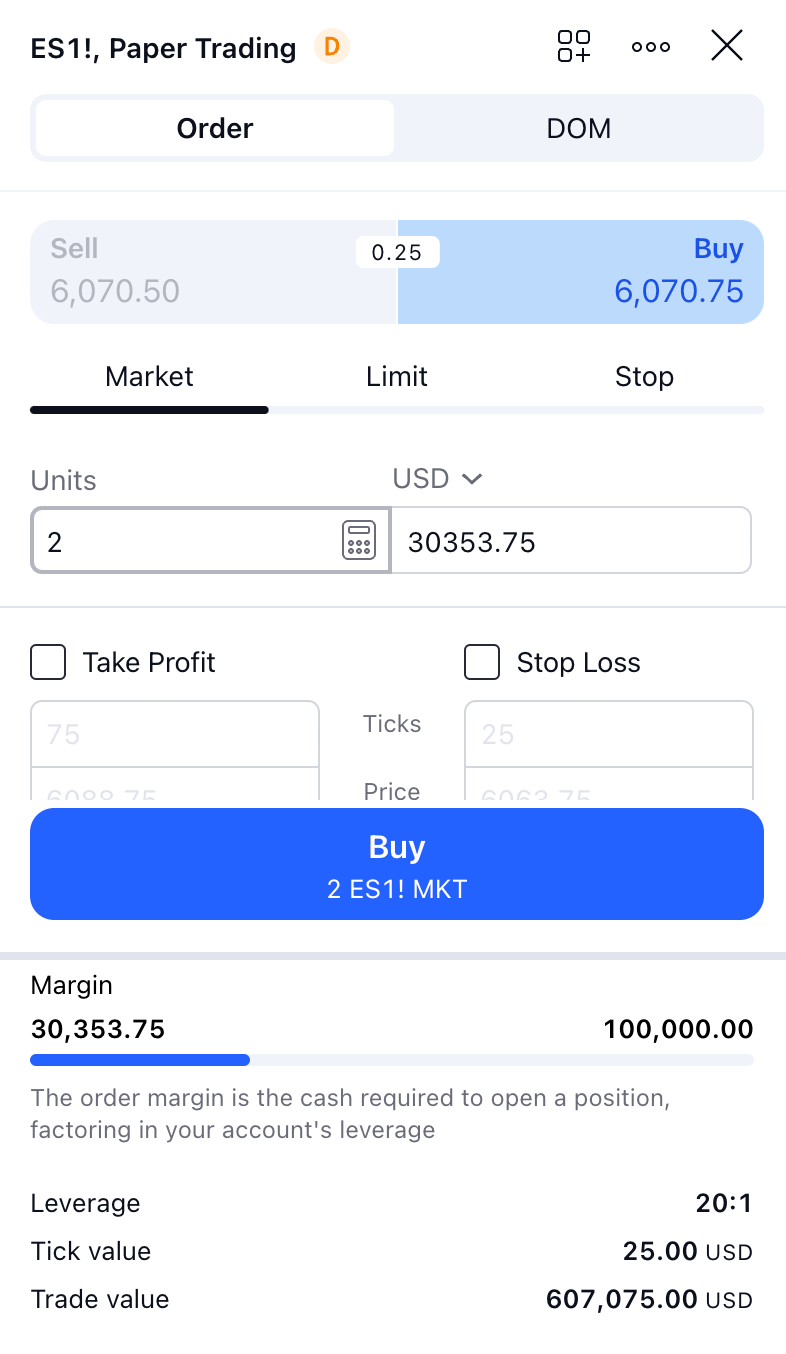Switch to the DOM tab
Image resolution: width=786 pixels, height=1354 pixels.
[x=578, y=128]
